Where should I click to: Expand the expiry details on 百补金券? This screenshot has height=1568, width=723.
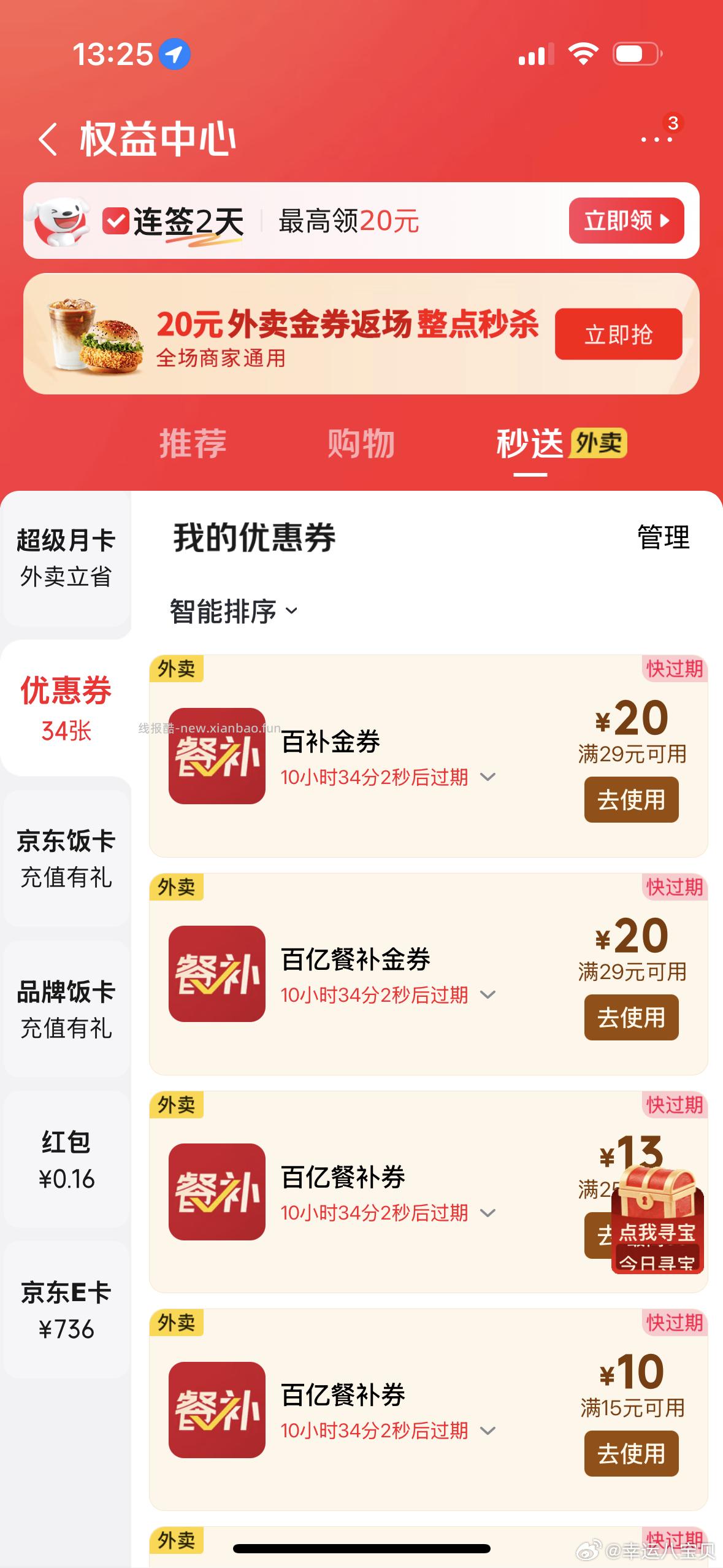click(x=488, y=778)
